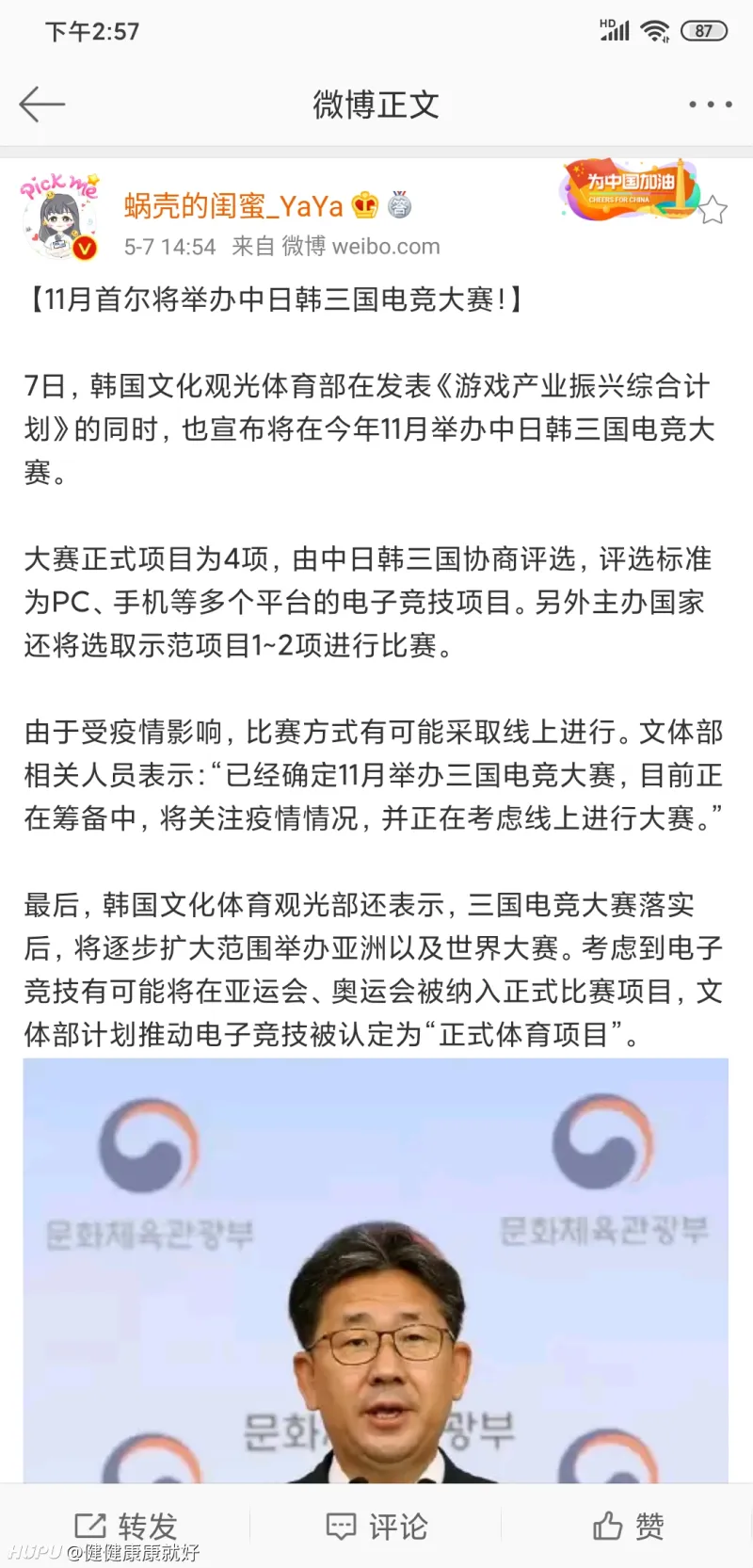The width and height of the screenshot is (753, 1568).
Task: View the attached press conference photo
Action: 376,1269
